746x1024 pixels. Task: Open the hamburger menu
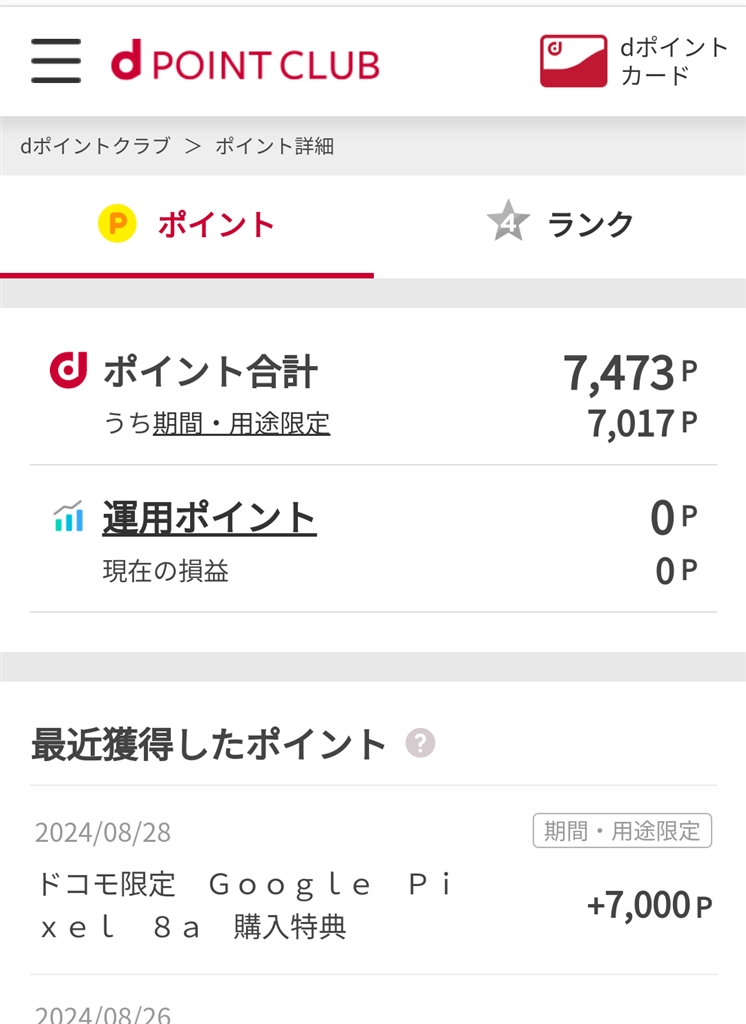56,62
